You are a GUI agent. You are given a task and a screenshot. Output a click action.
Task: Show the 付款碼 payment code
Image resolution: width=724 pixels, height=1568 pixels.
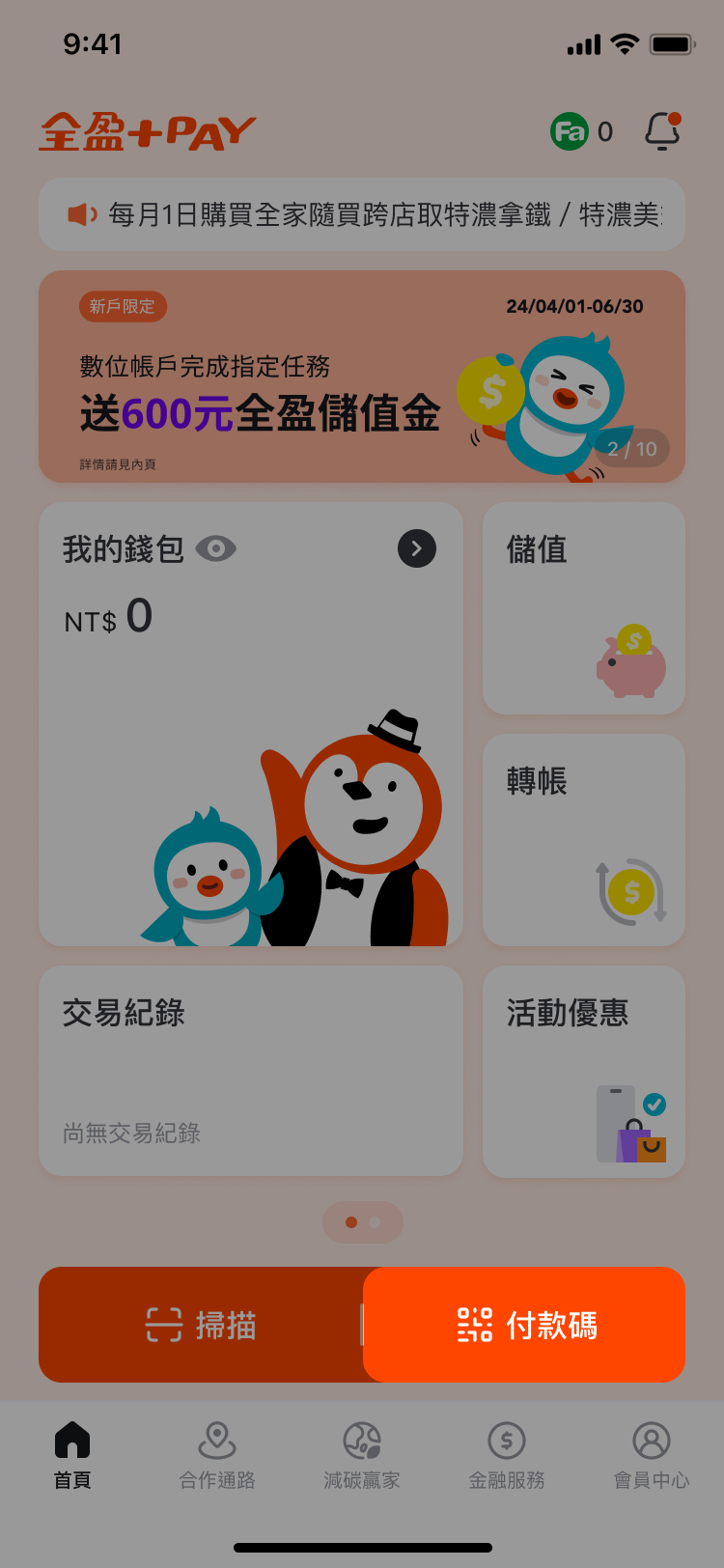tap(524, 1325)
